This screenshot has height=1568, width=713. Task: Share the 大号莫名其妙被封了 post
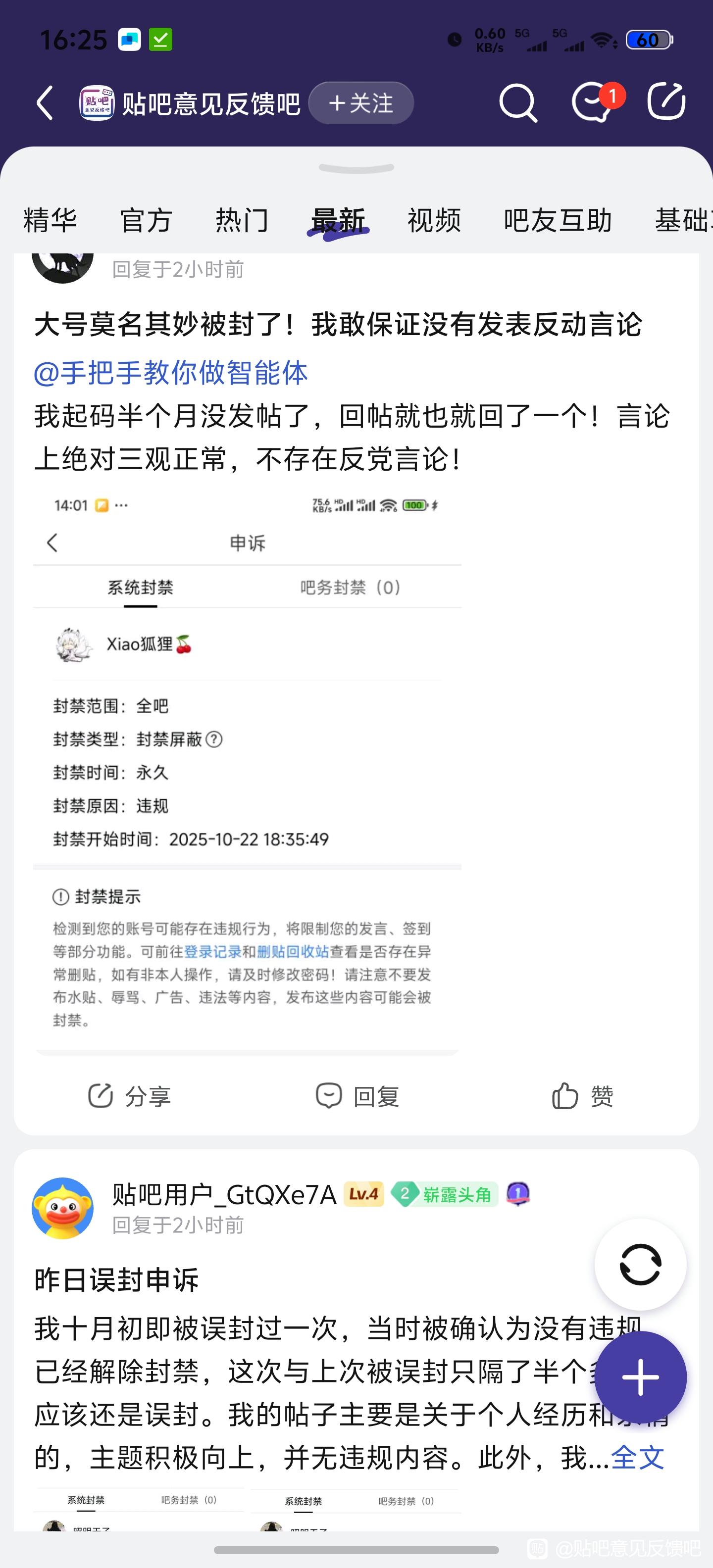(130, 1096)
